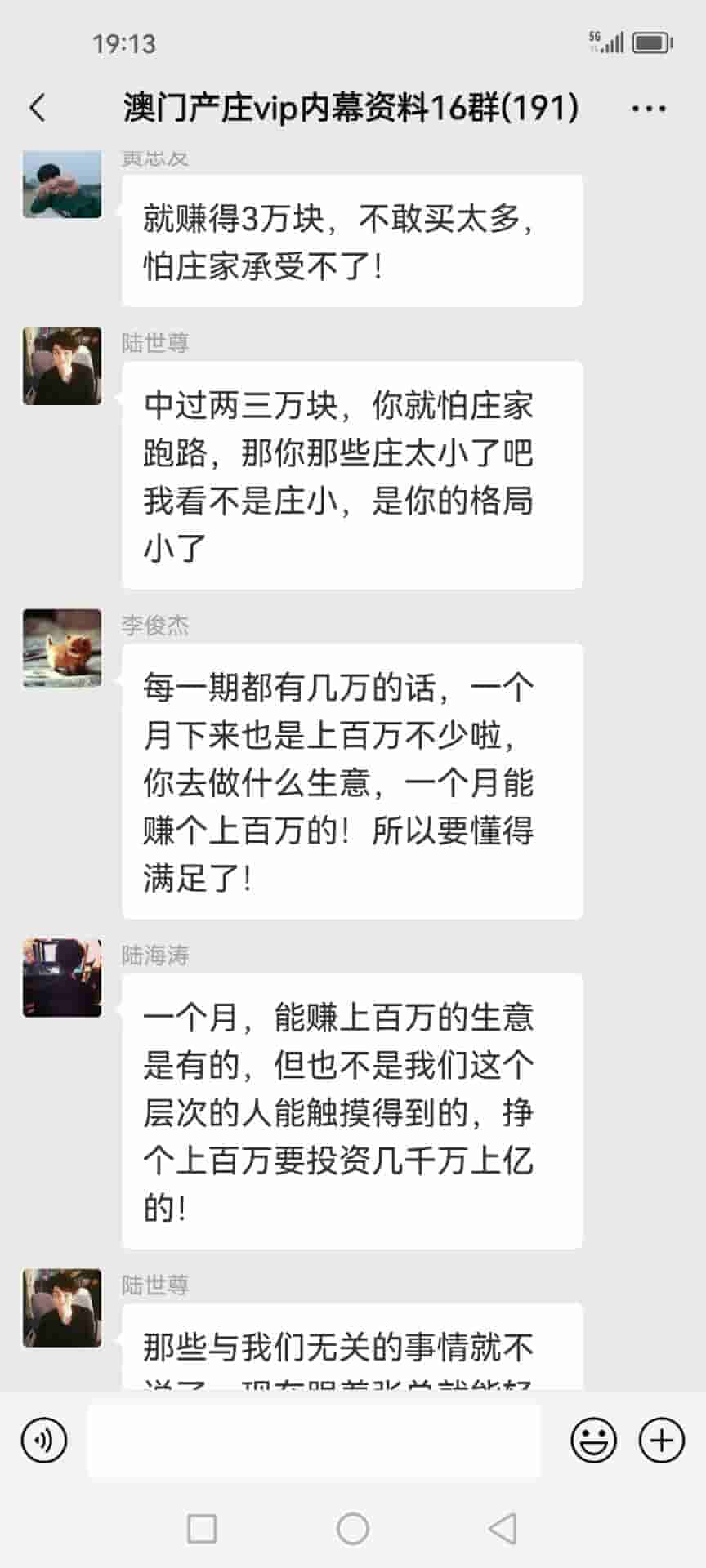Open the plus attachments menu
This screenshot has width=706, height=1568.
click(x=661, y=1440)
